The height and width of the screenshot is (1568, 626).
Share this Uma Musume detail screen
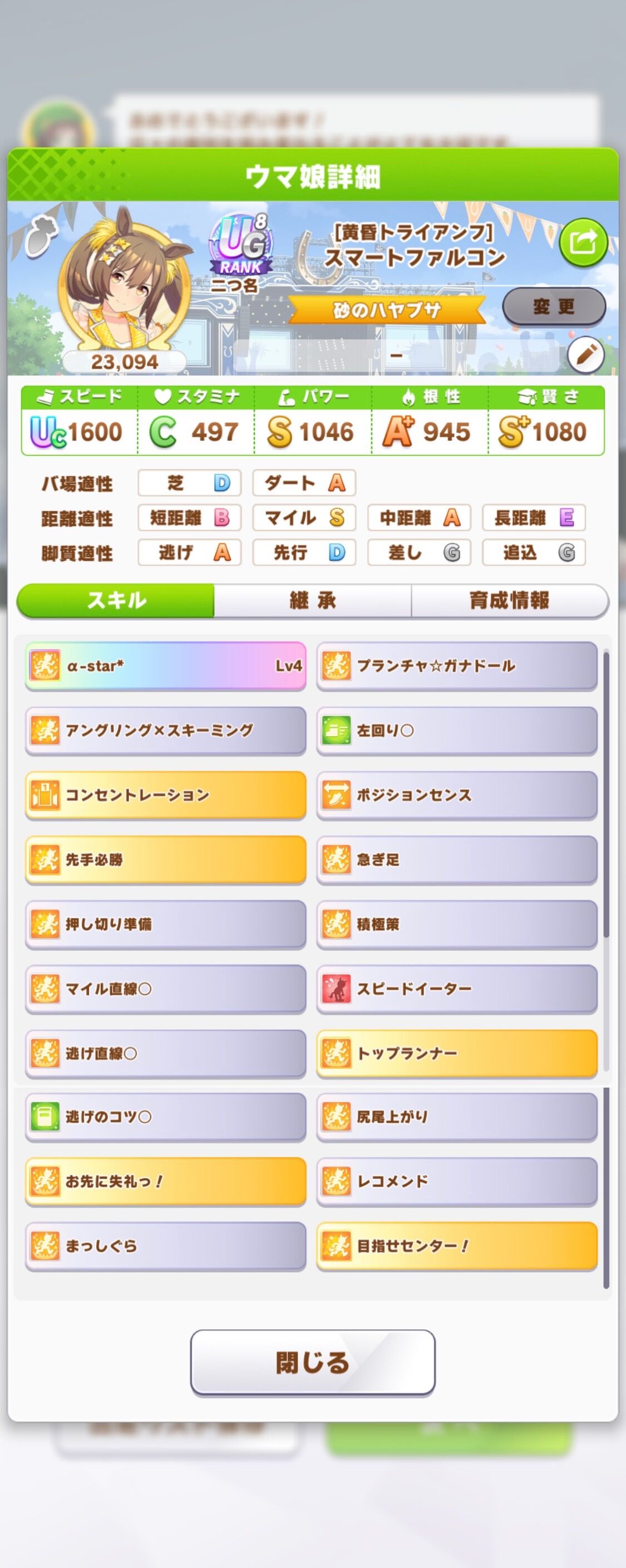click(583, 244)
